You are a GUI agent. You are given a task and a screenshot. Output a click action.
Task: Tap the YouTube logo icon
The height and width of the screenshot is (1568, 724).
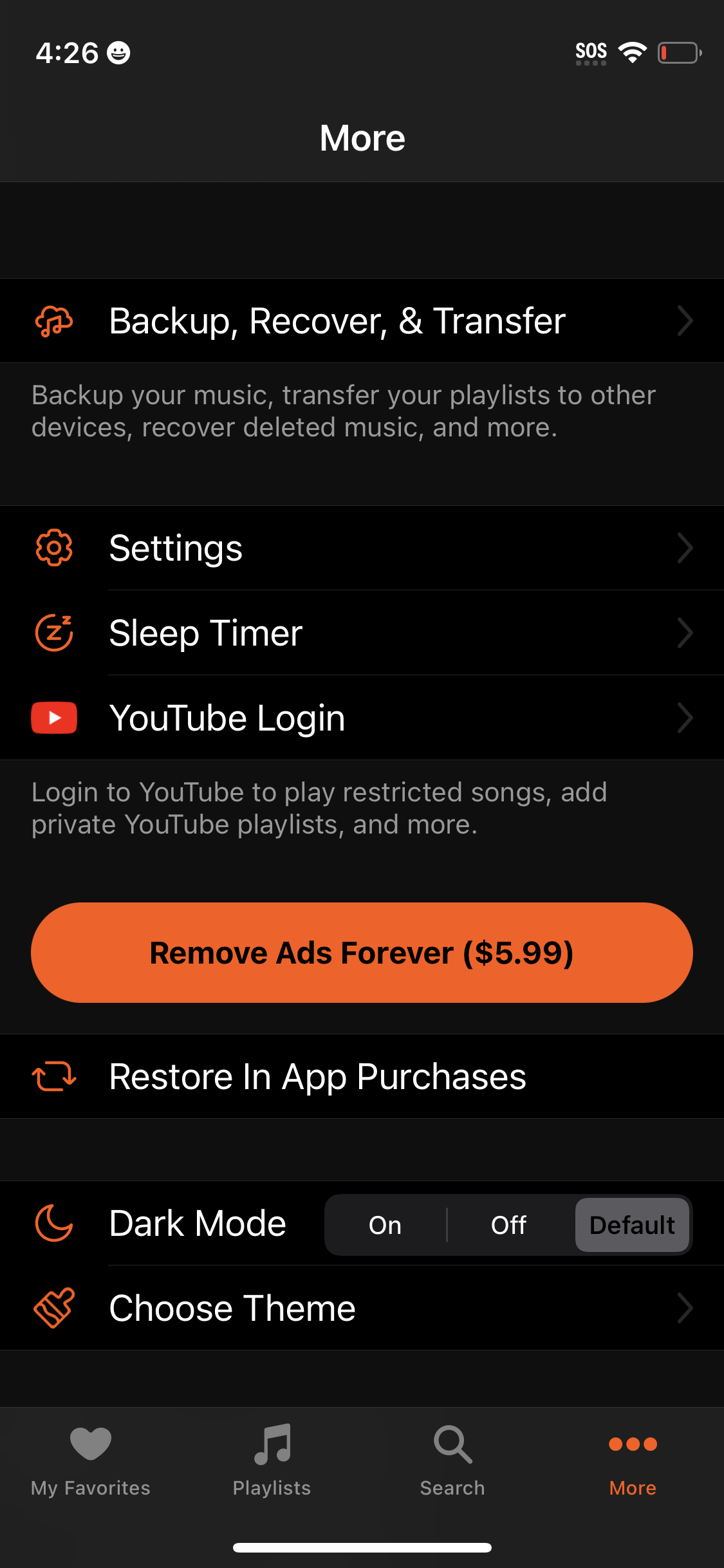coord(55,718)
